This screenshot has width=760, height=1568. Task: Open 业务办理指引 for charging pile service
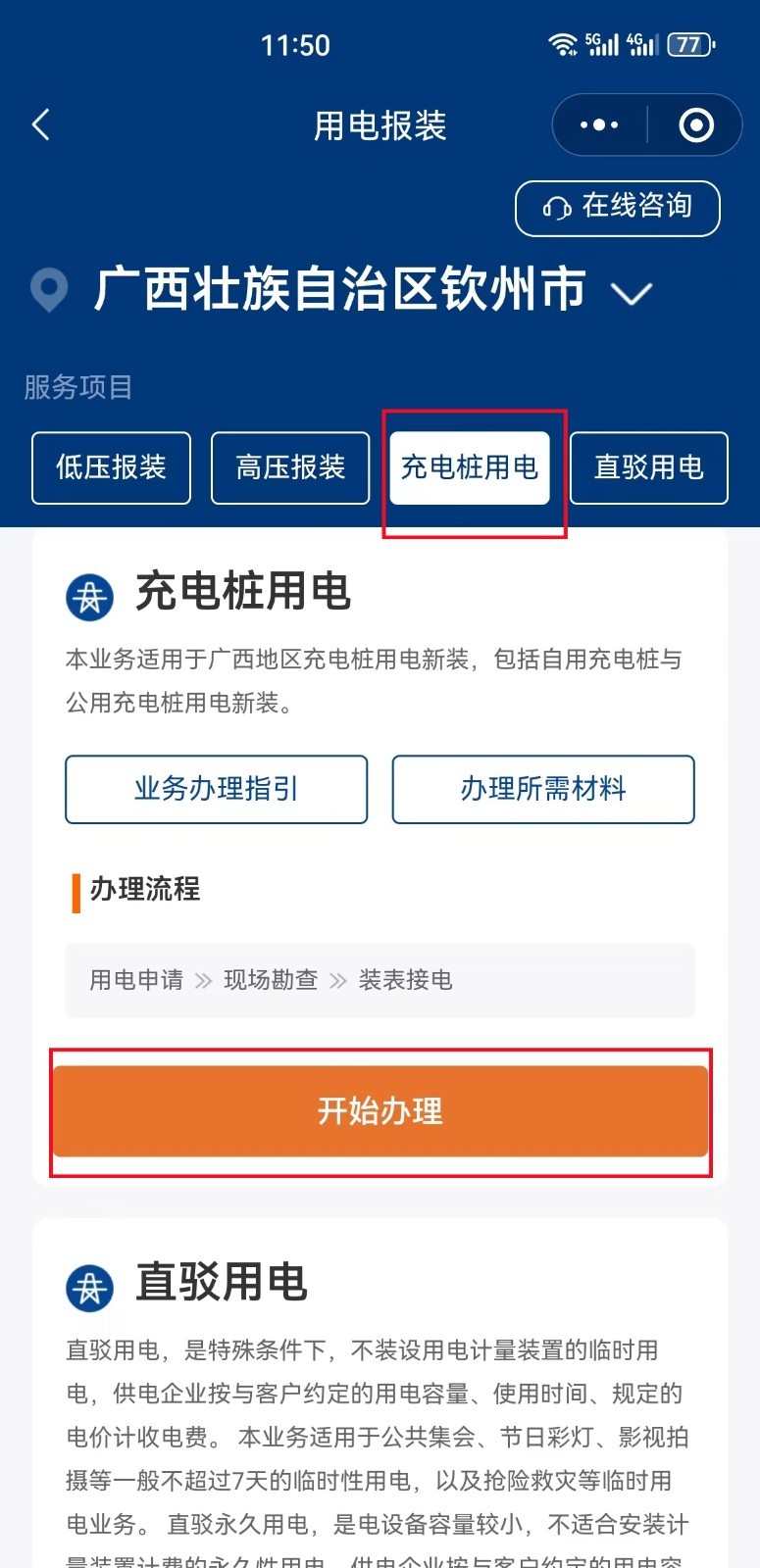(216, 789)
